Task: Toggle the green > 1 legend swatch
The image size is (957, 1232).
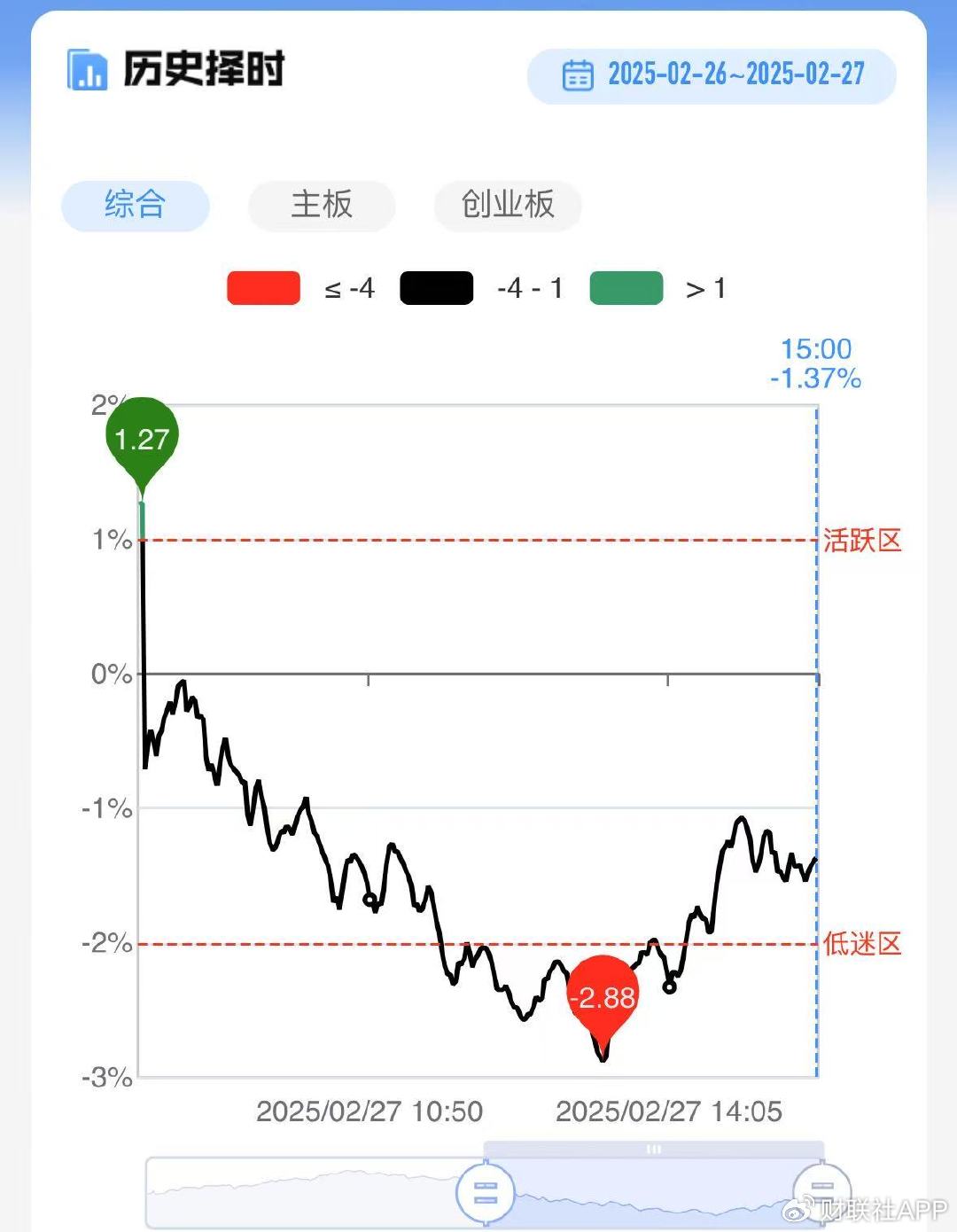Action: pyautogui.click(x=625, y=287)
